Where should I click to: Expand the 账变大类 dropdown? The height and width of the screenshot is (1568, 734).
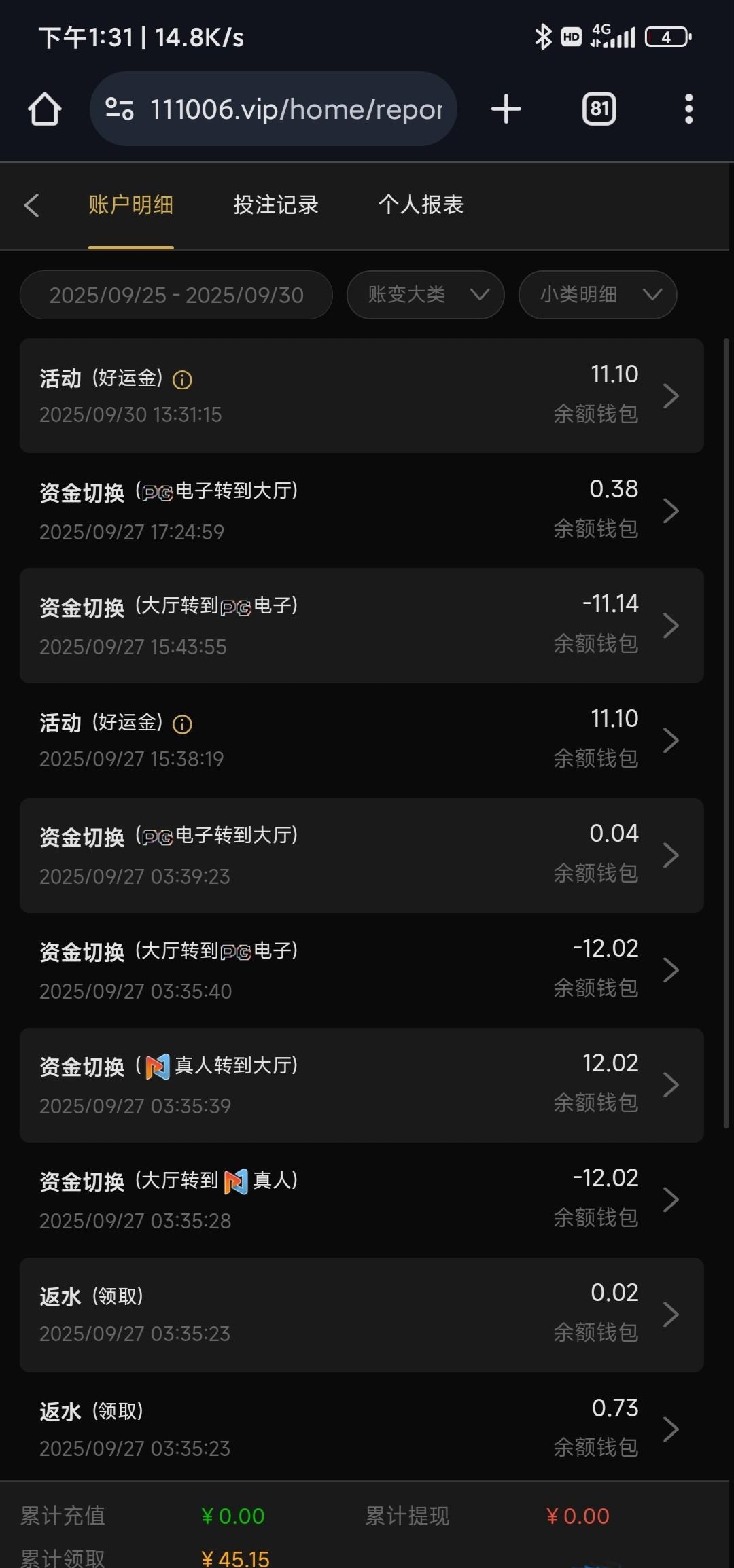425,296
